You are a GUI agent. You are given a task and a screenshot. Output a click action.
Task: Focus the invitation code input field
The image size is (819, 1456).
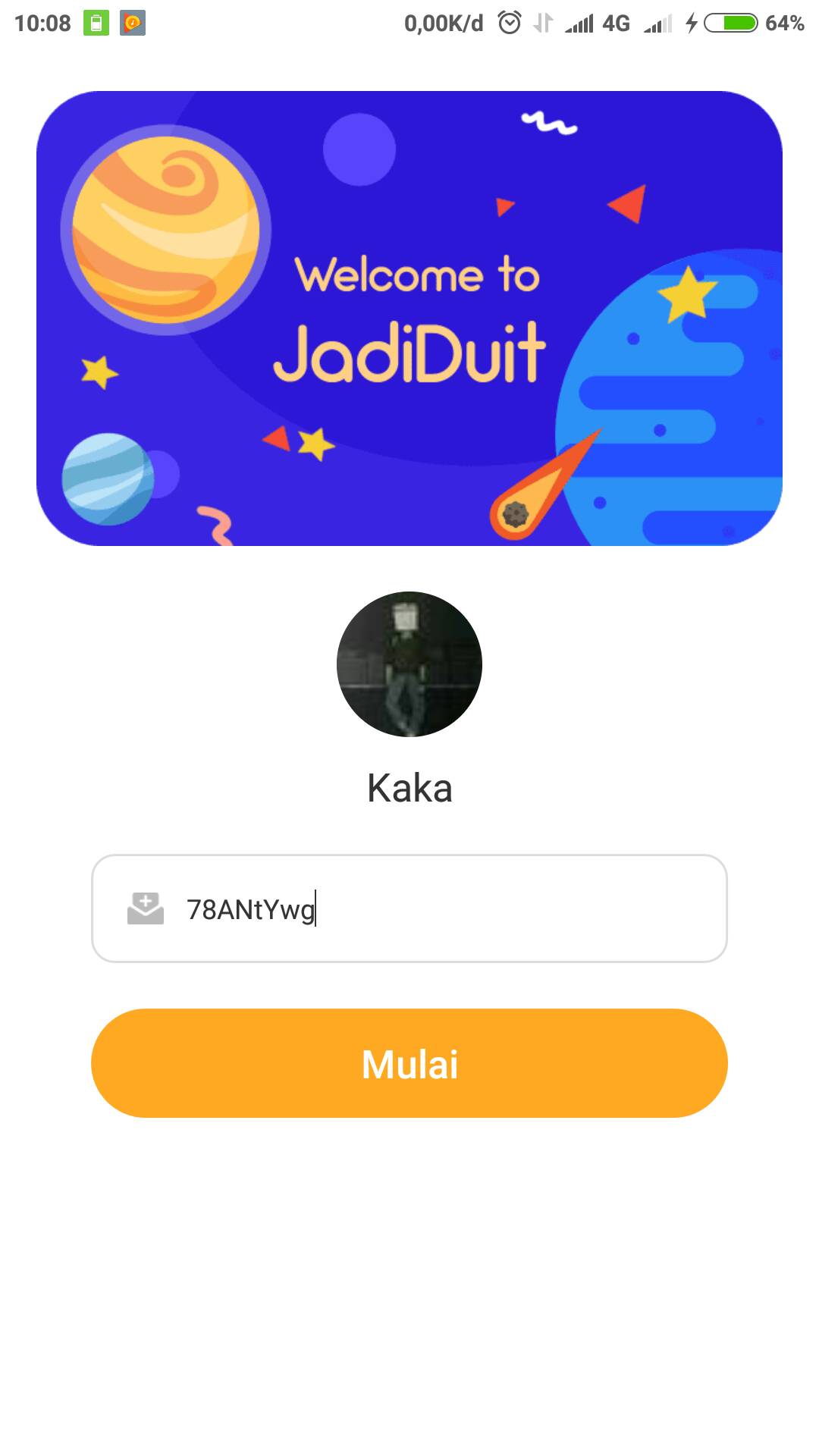(x=409, y=908)
